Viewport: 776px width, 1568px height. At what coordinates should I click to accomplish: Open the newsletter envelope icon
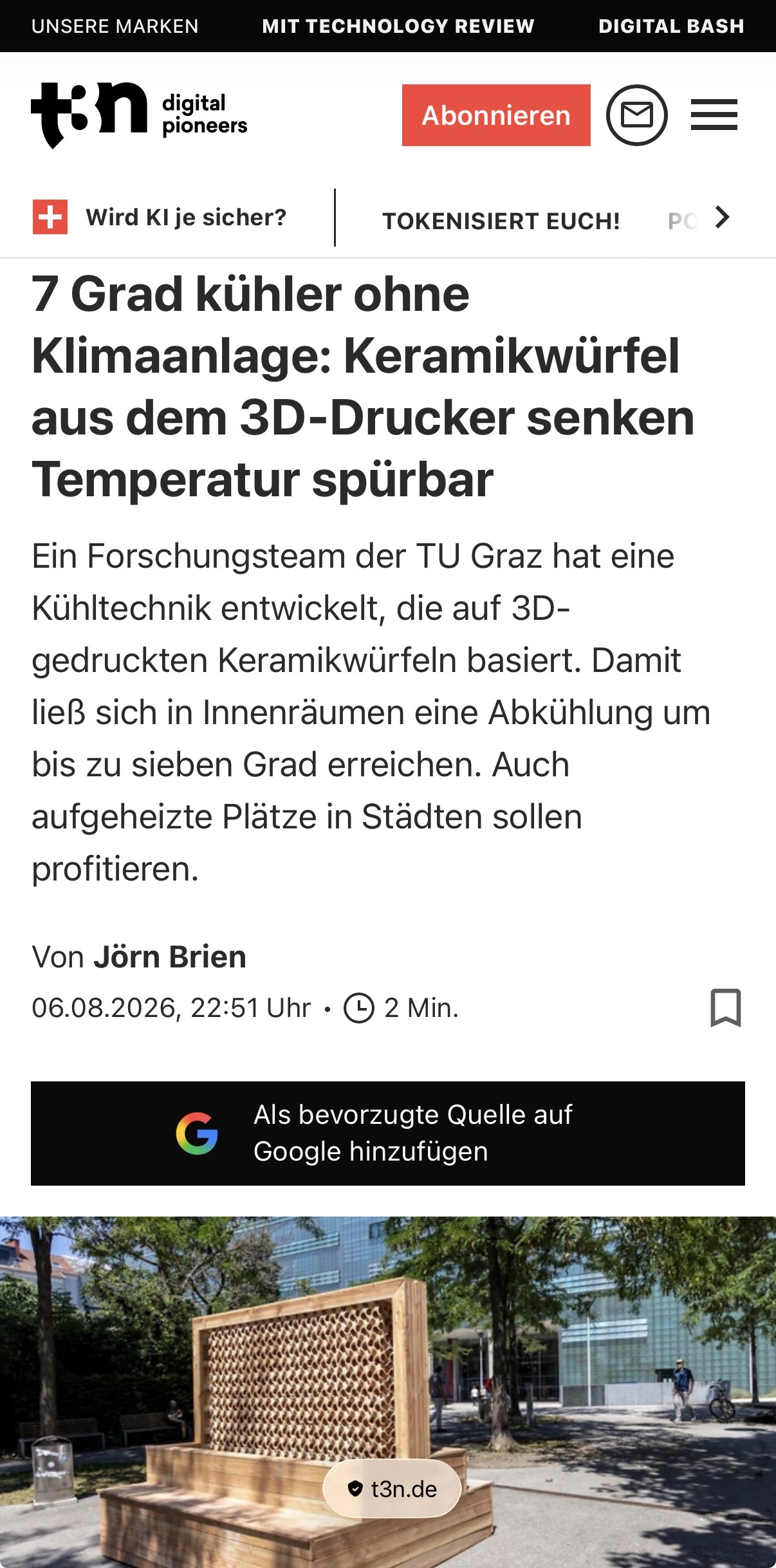636,115
